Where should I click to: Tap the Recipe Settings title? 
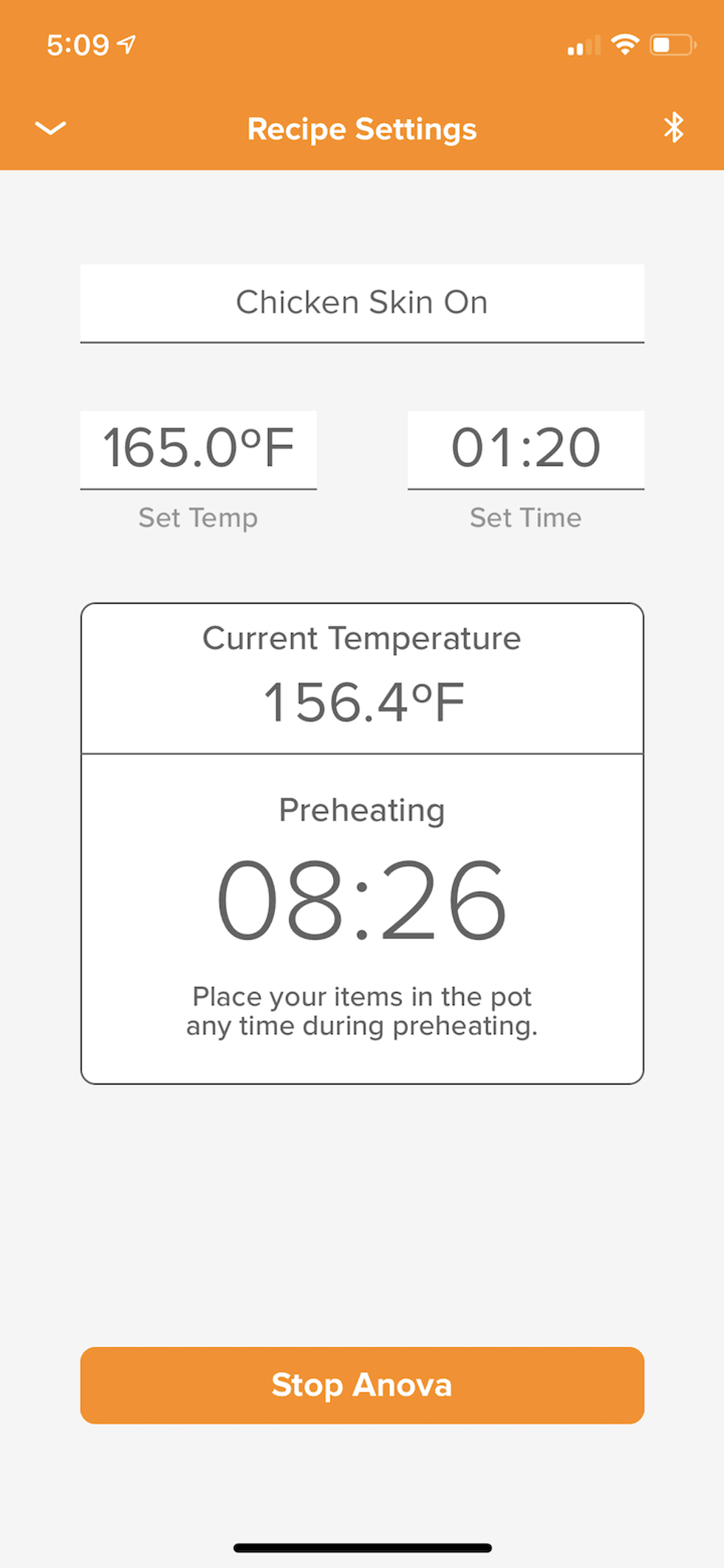362,128
